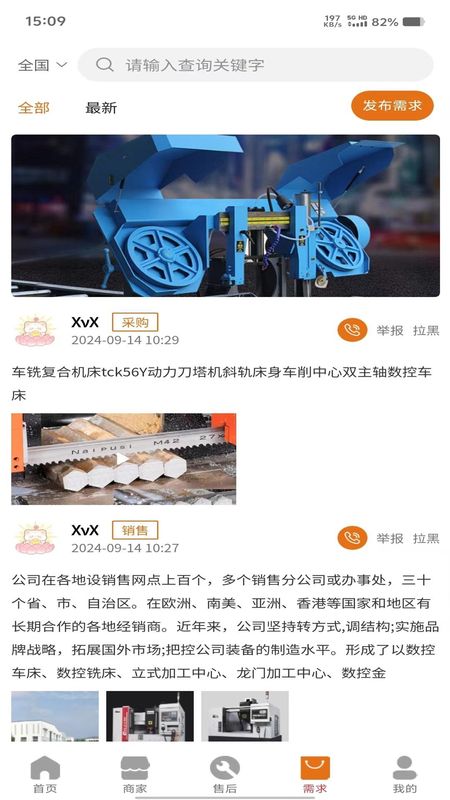Open the blue band-saw banner
This screenshot has width=450, height=800.
point(226,215)
